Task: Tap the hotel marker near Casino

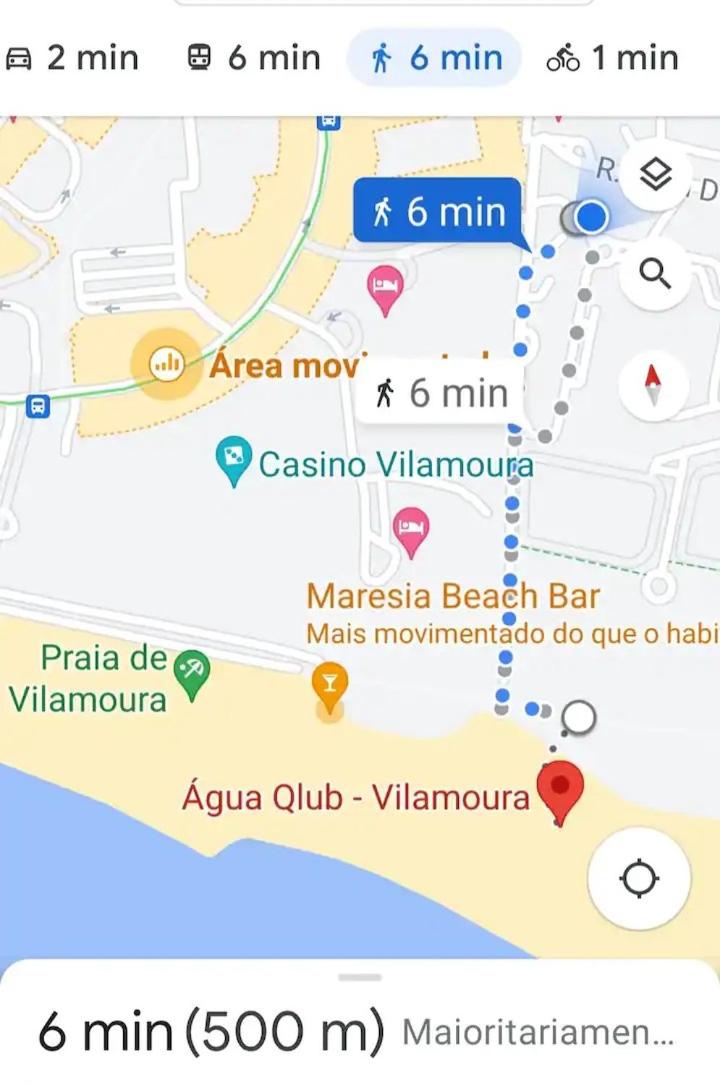Action: (410, 530)
